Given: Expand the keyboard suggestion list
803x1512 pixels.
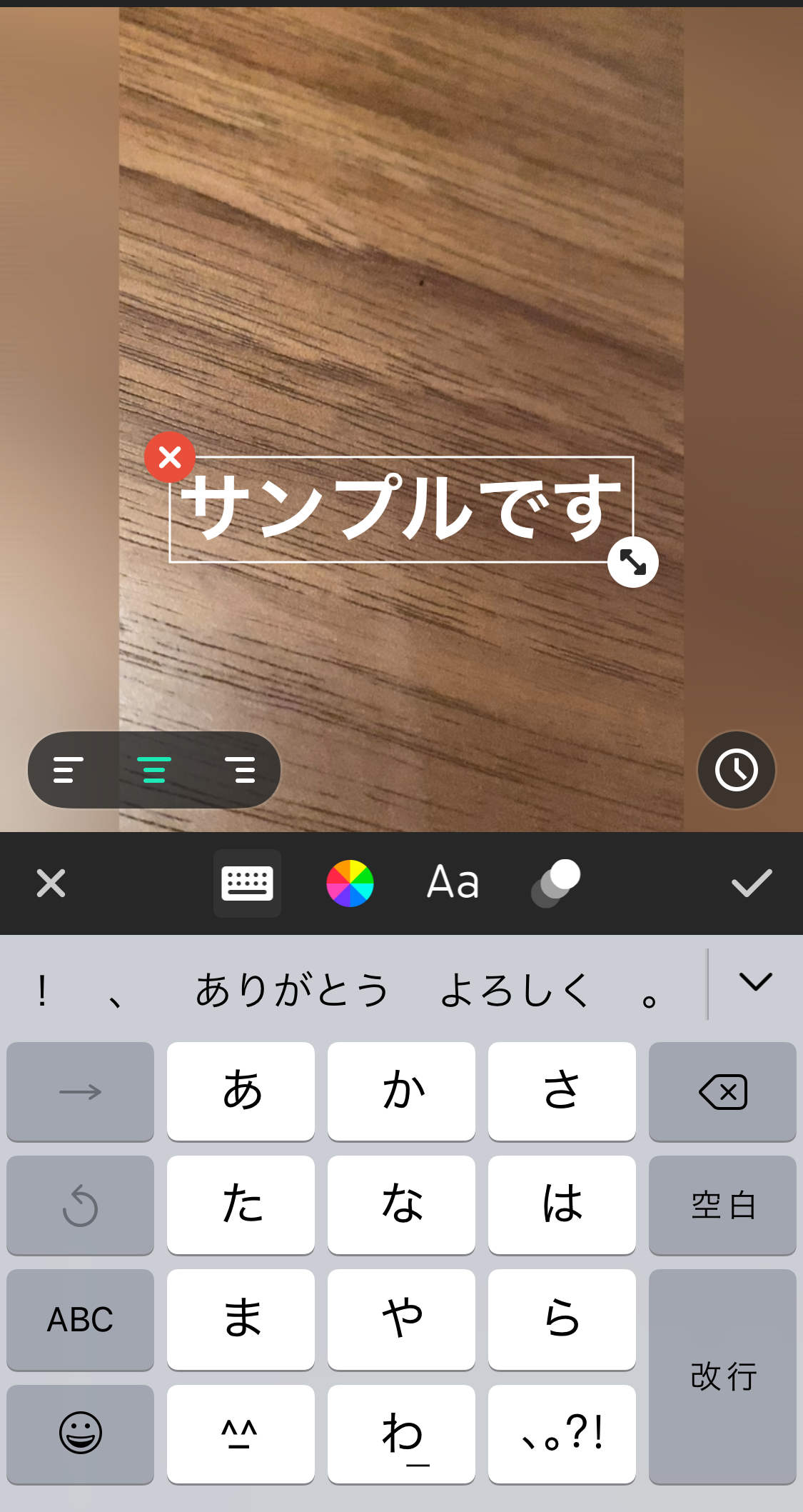Looking at the screenshot, I should point(755,983).
